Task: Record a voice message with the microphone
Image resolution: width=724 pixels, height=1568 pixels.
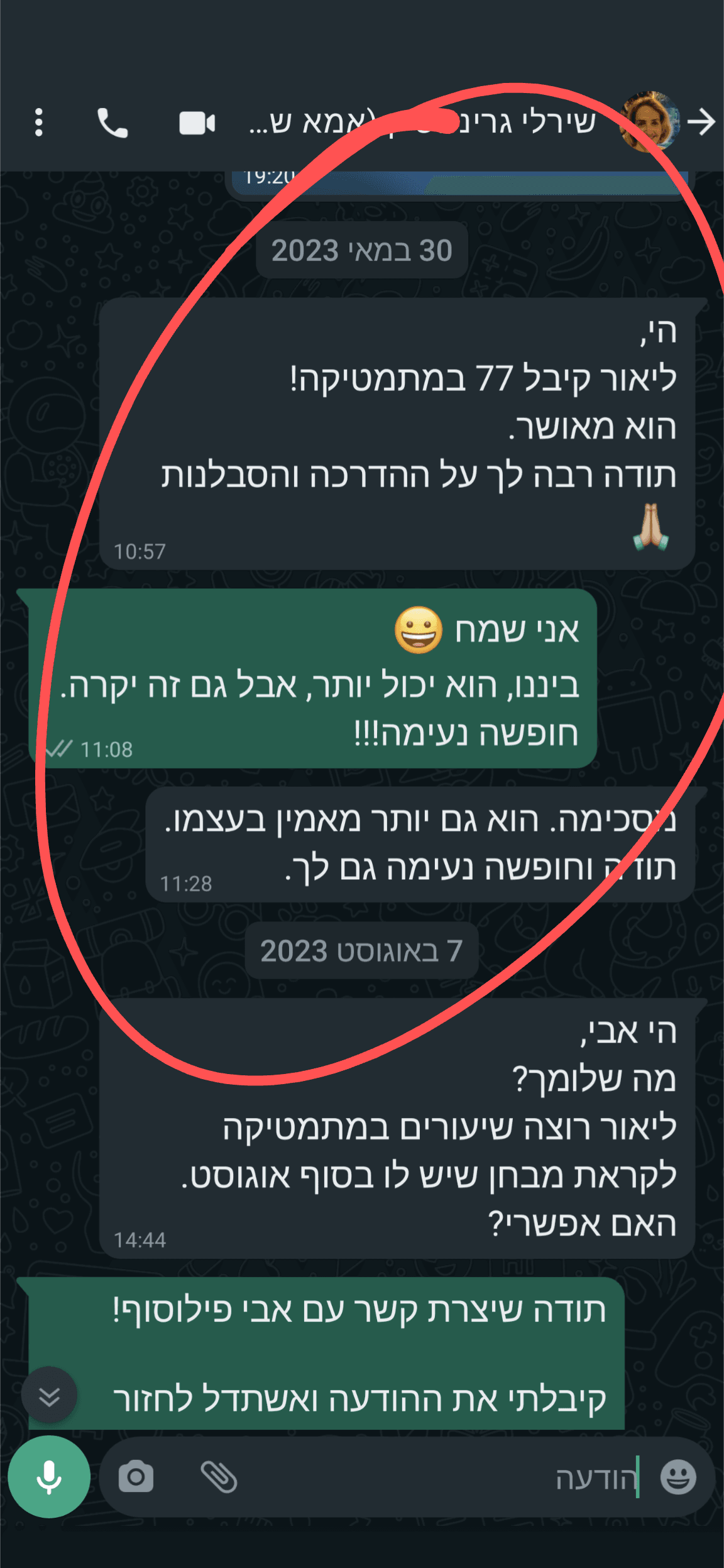Action: tap(49, 1476)
